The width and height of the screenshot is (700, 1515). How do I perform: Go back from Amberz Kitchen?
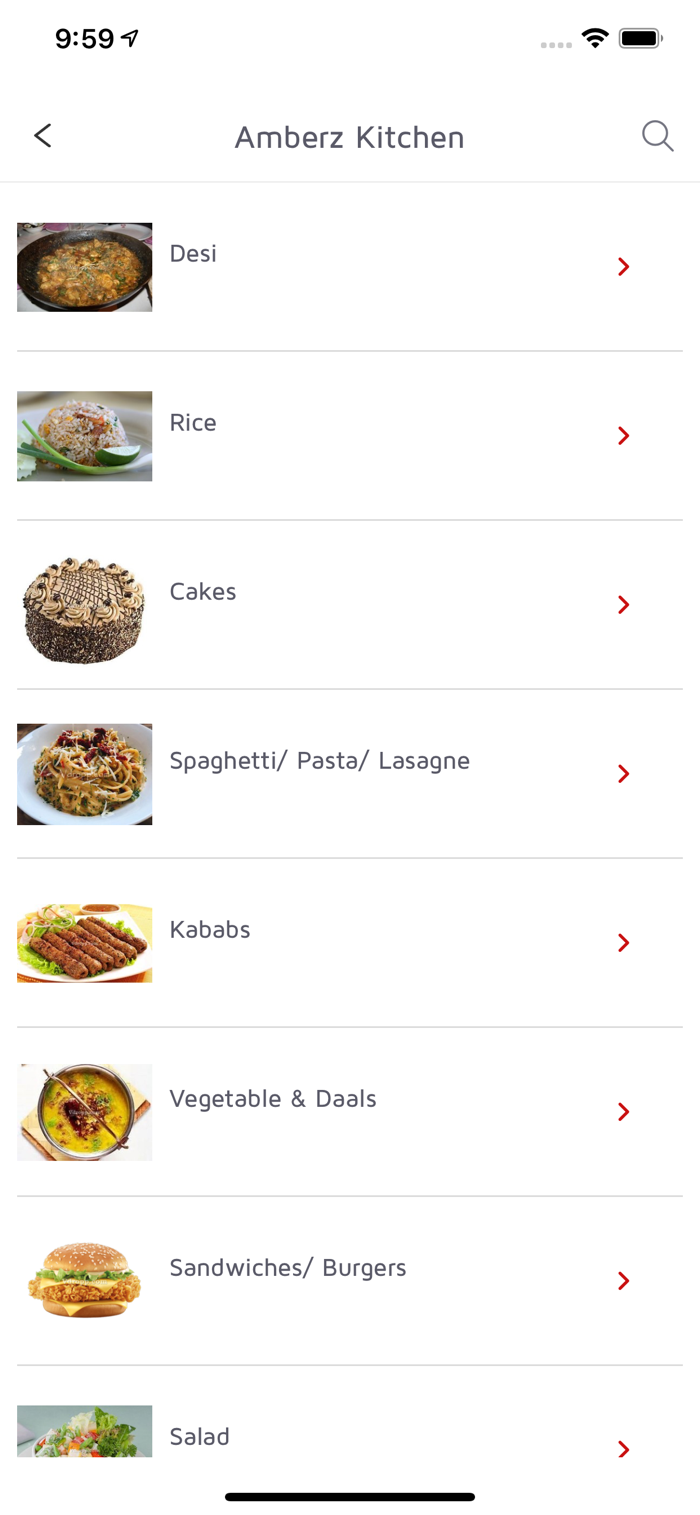(x=42, y=136)
